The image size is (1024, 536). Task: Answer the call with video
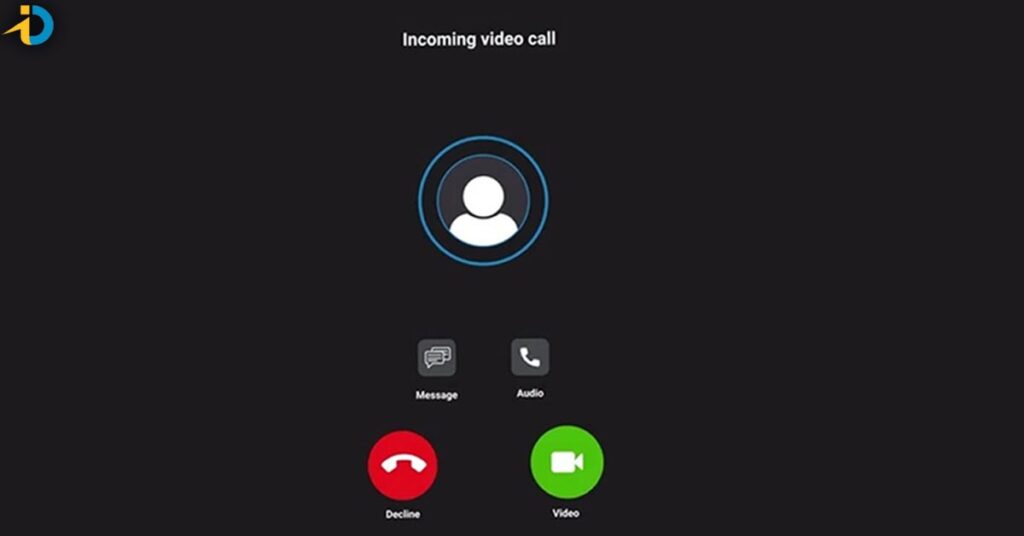click(x=566, y=462)
